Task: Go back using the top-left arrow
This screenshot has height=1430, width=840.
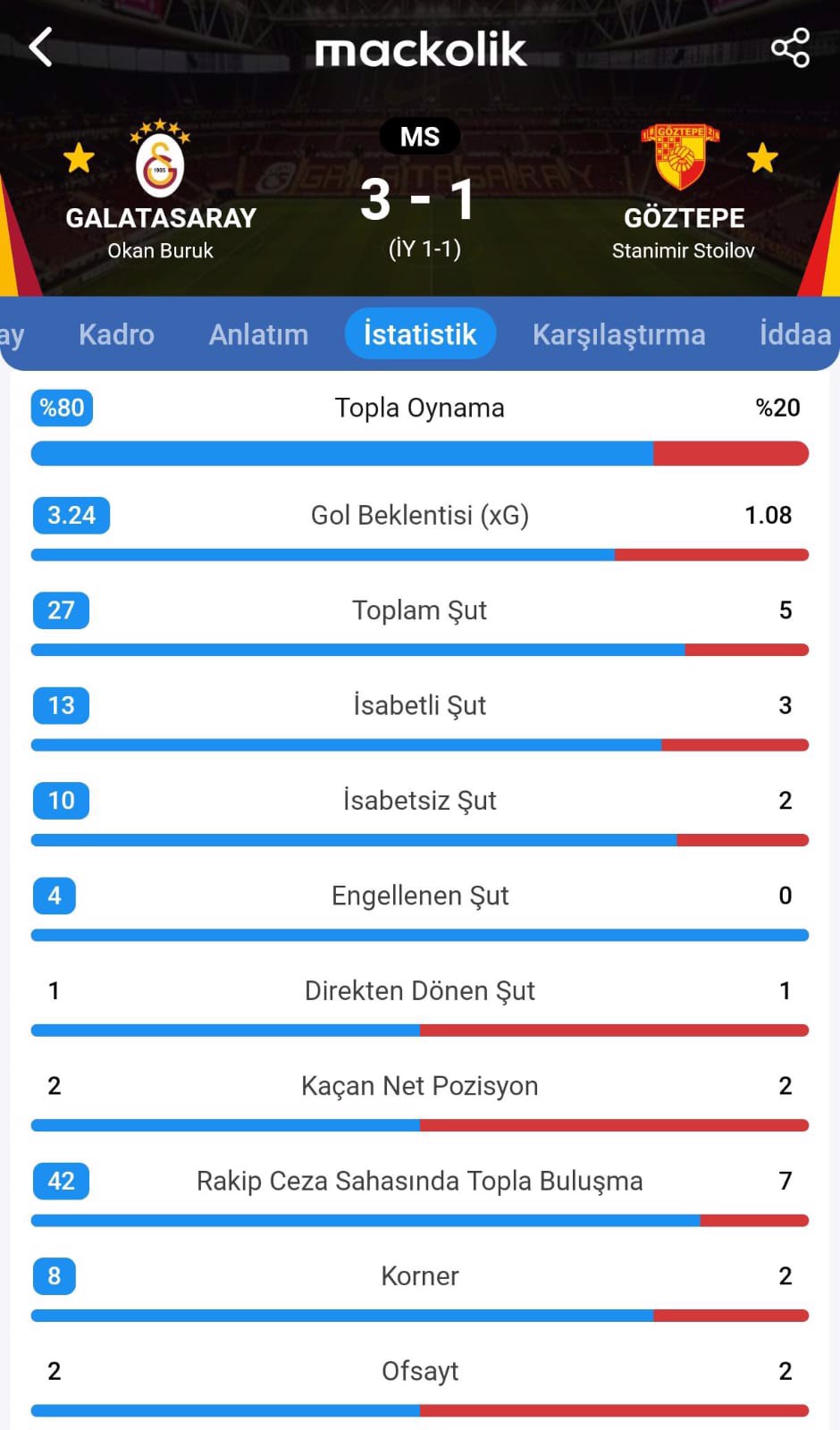Action: [41, 47]
